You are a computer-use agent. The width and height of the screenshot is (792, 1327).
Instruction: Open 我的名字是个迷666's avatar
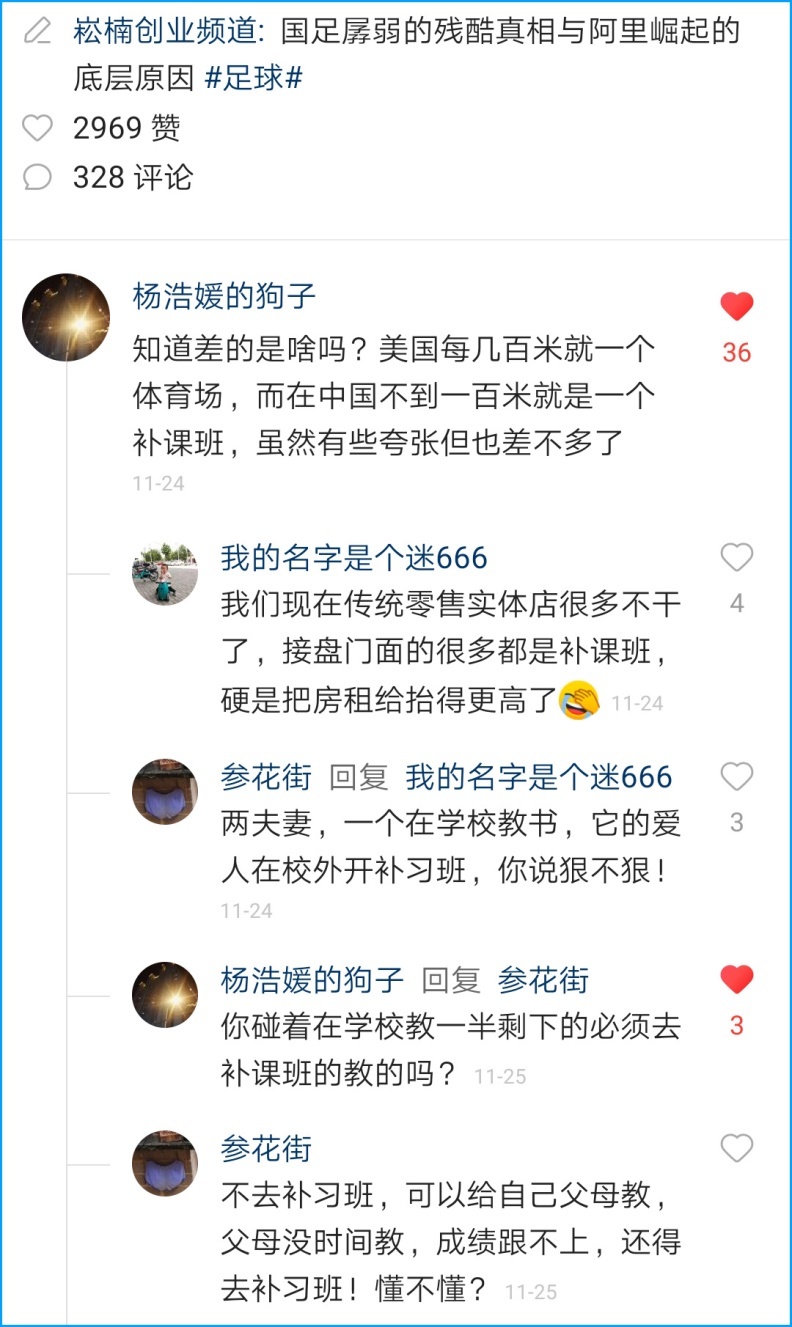pyautogui.click(x=165, y=574)
